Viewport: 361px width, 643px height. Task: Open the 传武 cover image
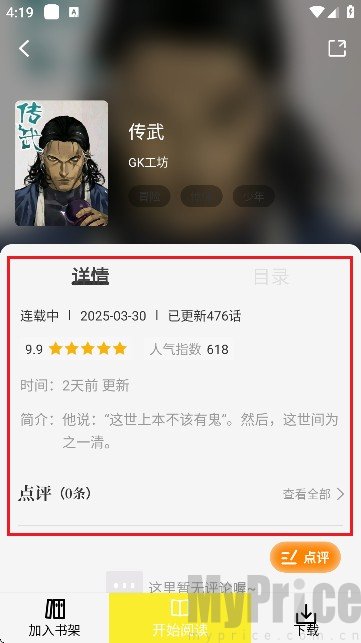[x=62, y=163]
